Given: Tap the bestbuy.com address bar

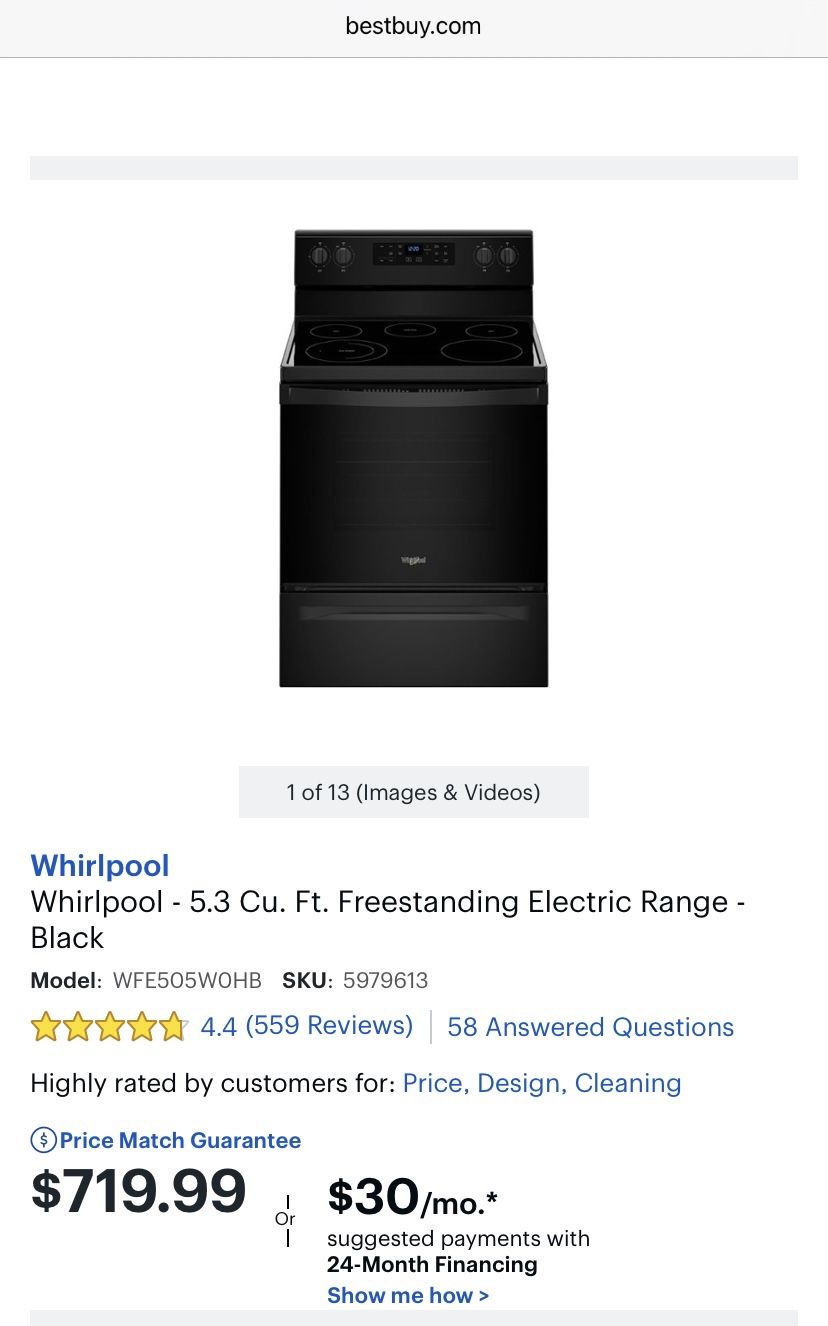Looking at the screenshot, I should point(413,26).
